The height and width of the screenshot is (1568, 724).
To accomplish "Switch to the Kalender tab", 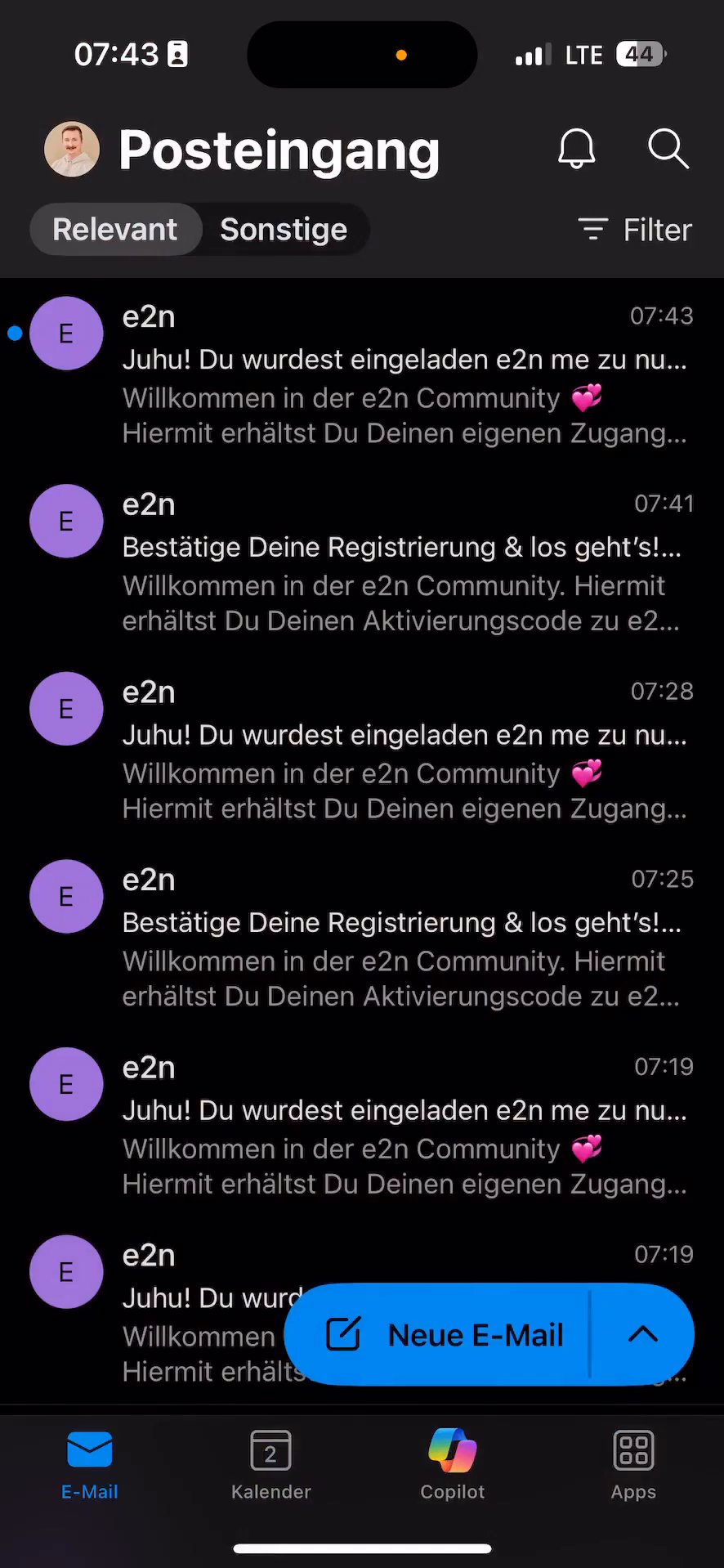I will [x=271, y=1465].
